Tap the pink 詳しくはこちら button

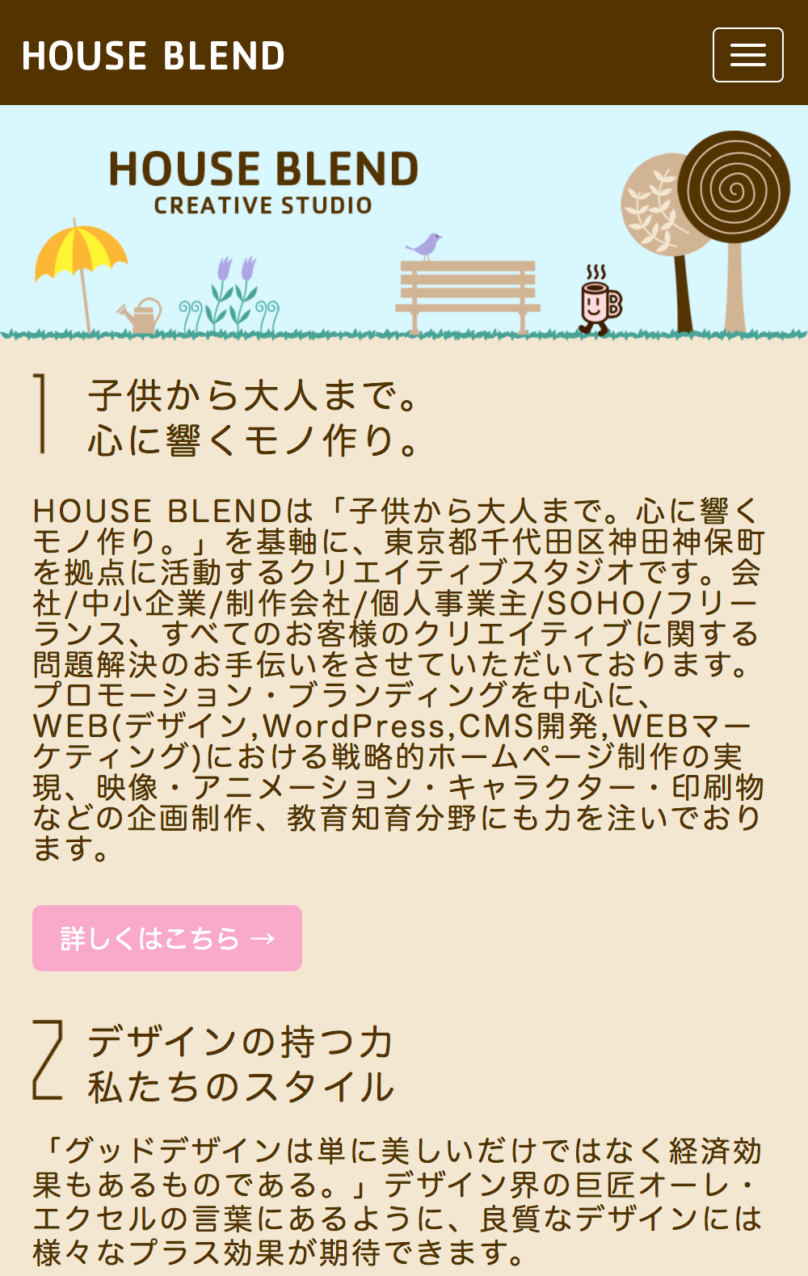coord(167,938)
